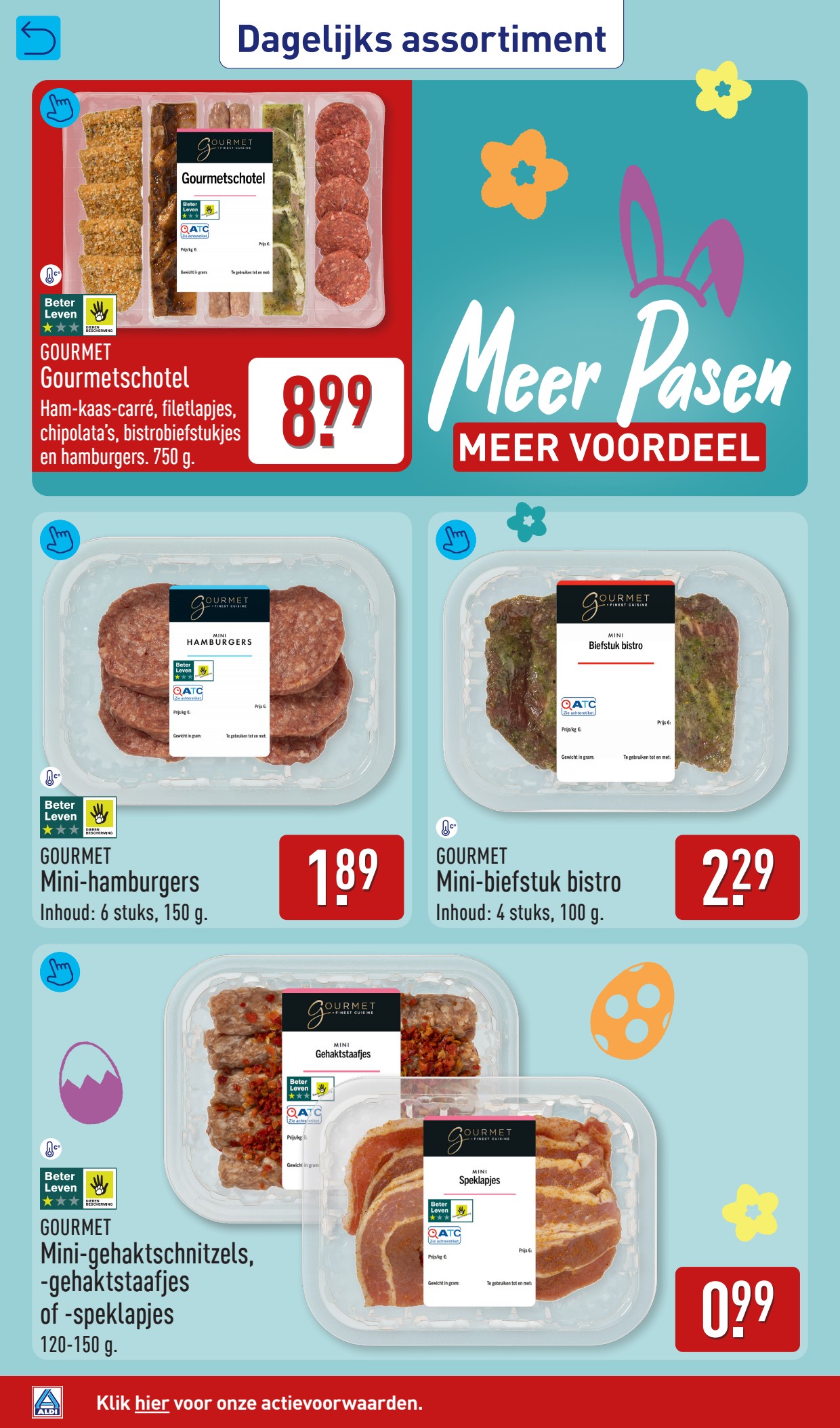Go back using the blue arrow
The height and width of the screenshot is (1428, 840).
[38, 38]
